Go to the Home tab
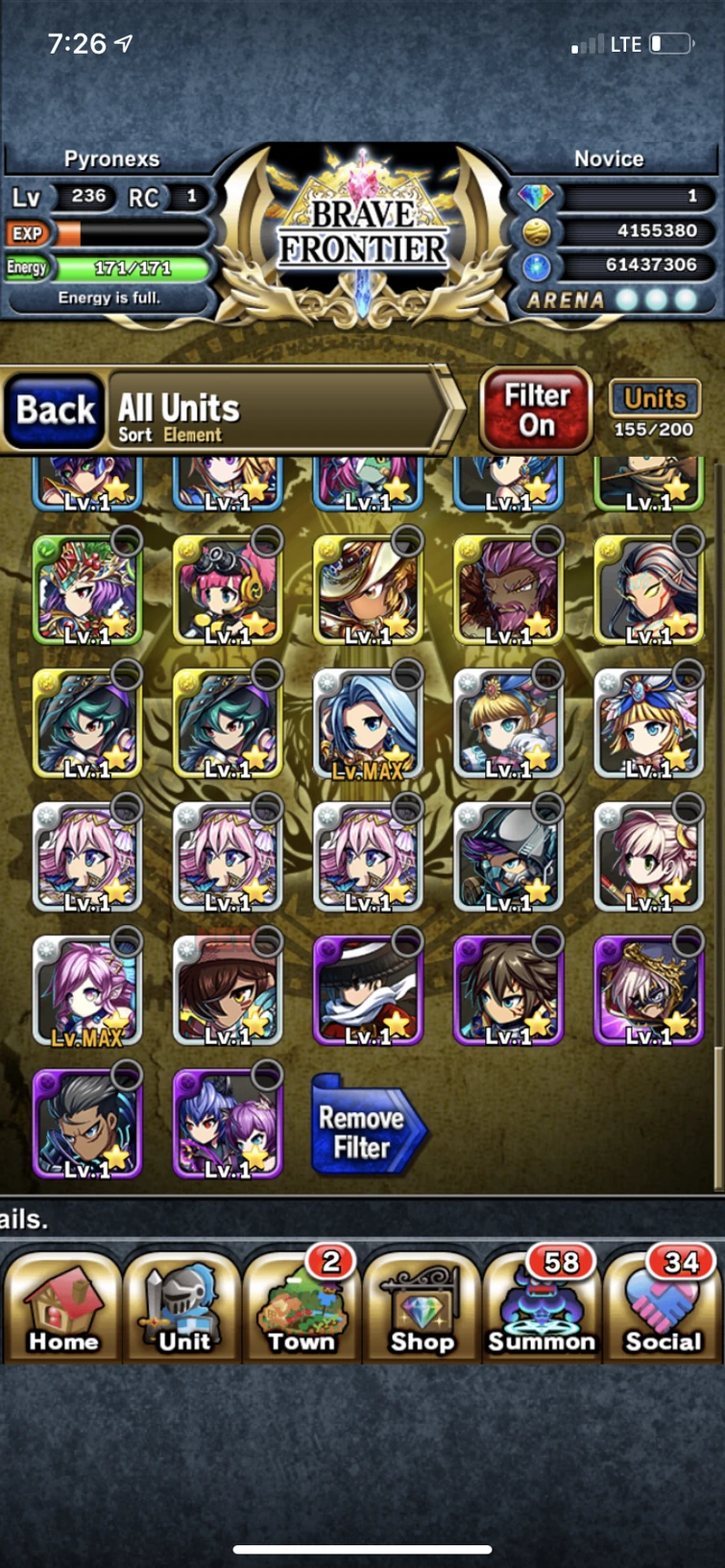This screenshot has width=725, height=1568. click(x=62, y=1307)
